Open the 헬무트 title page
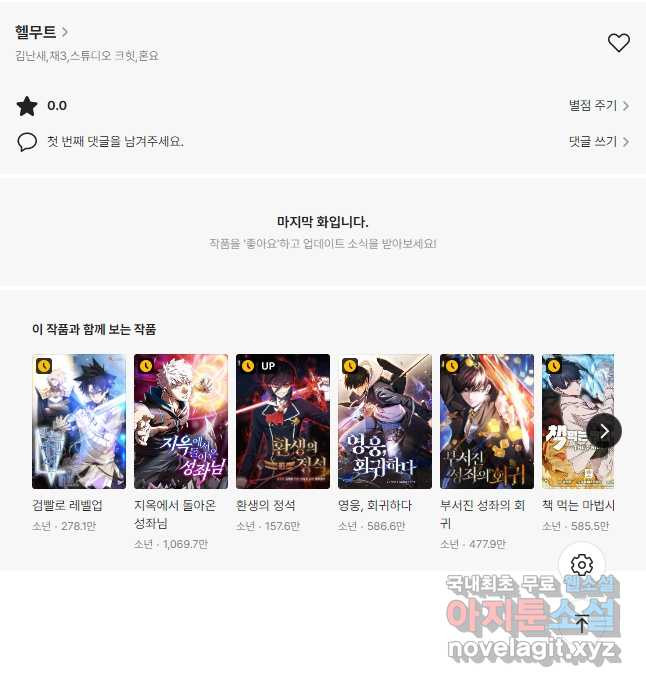Screen dimensions: 646x687 click(x=40, y=33)
